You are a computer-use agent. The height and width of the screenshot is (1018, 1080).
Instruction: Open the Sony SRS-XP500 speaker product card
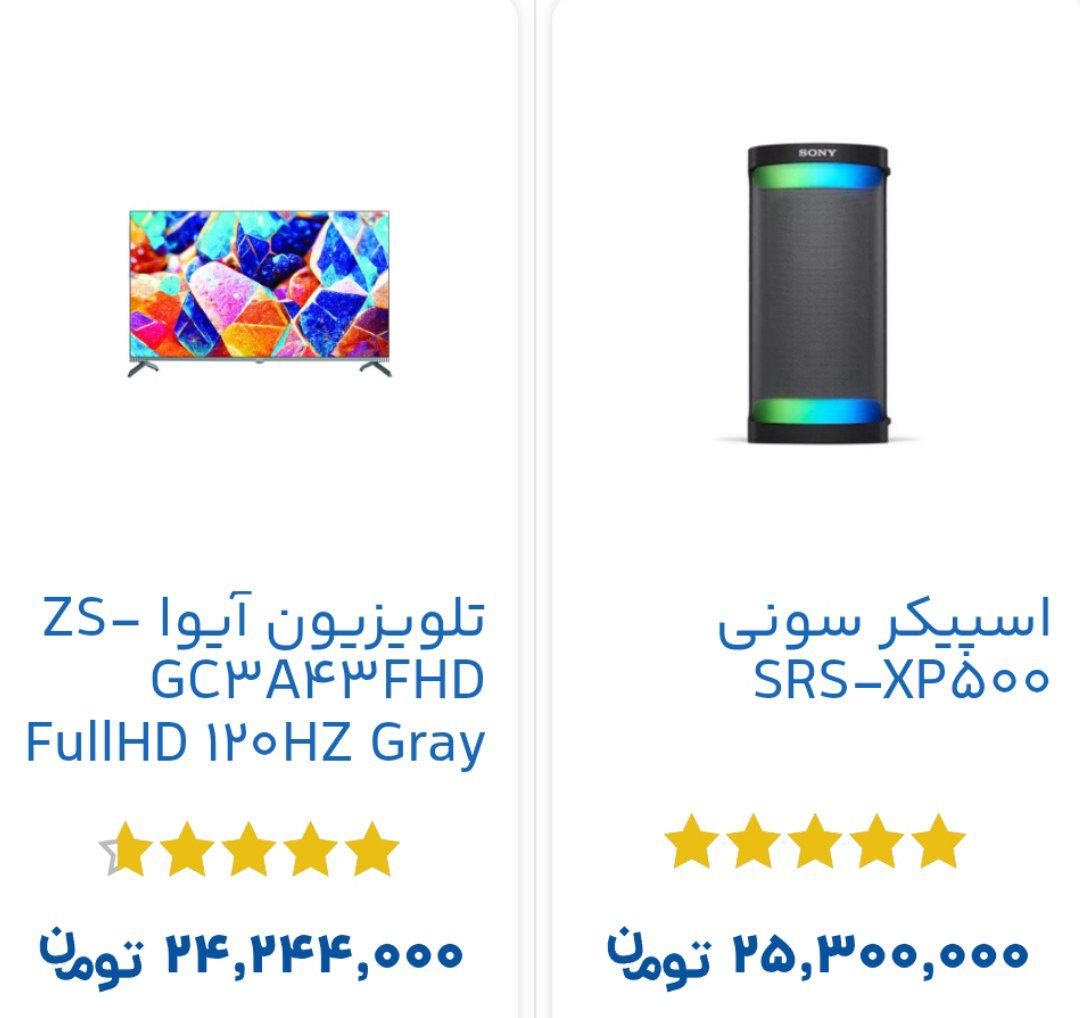click(817, 296)
